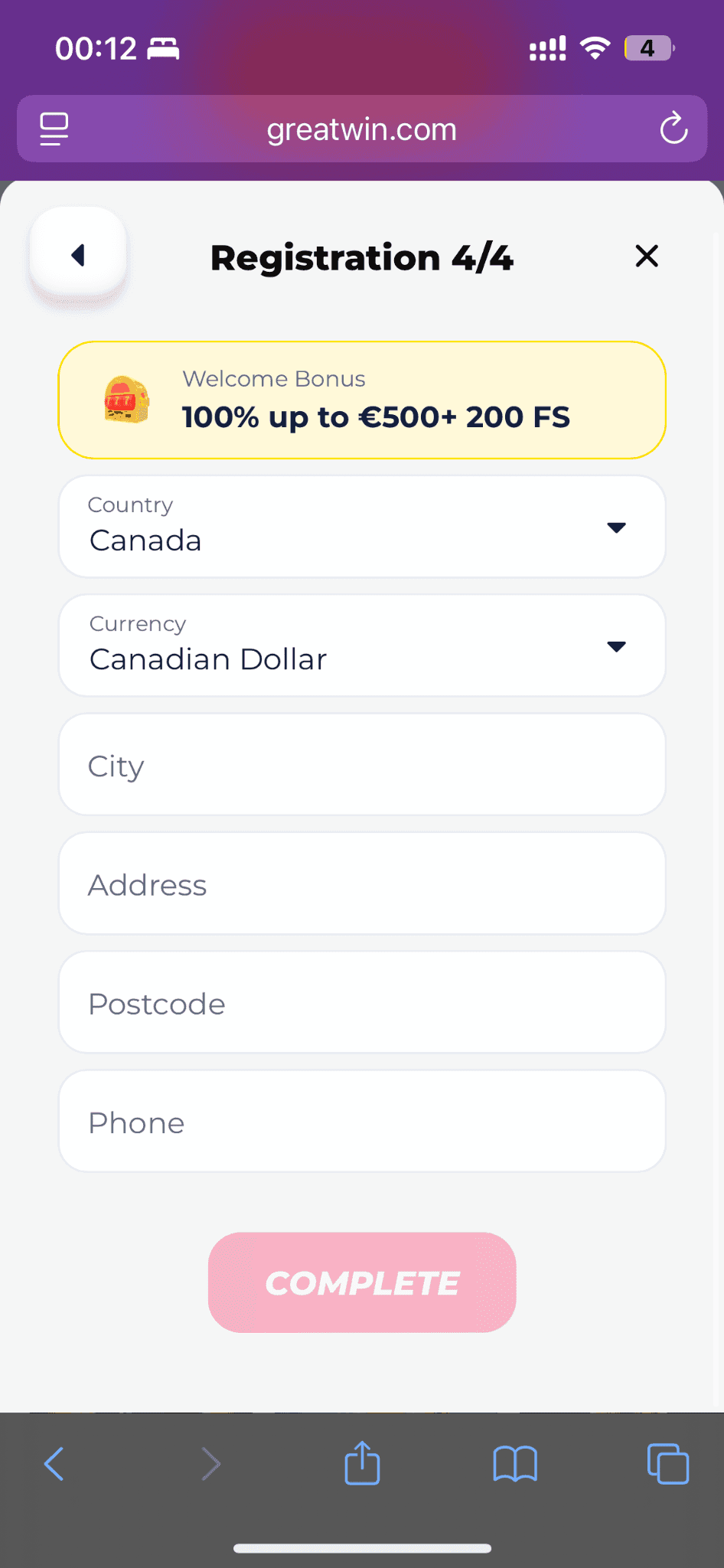This screenshot has height=1568, width=724.
Task: Tap the Share icon in the bottom toolbar
Action: pyautogui.click(x=362, y=1463)
